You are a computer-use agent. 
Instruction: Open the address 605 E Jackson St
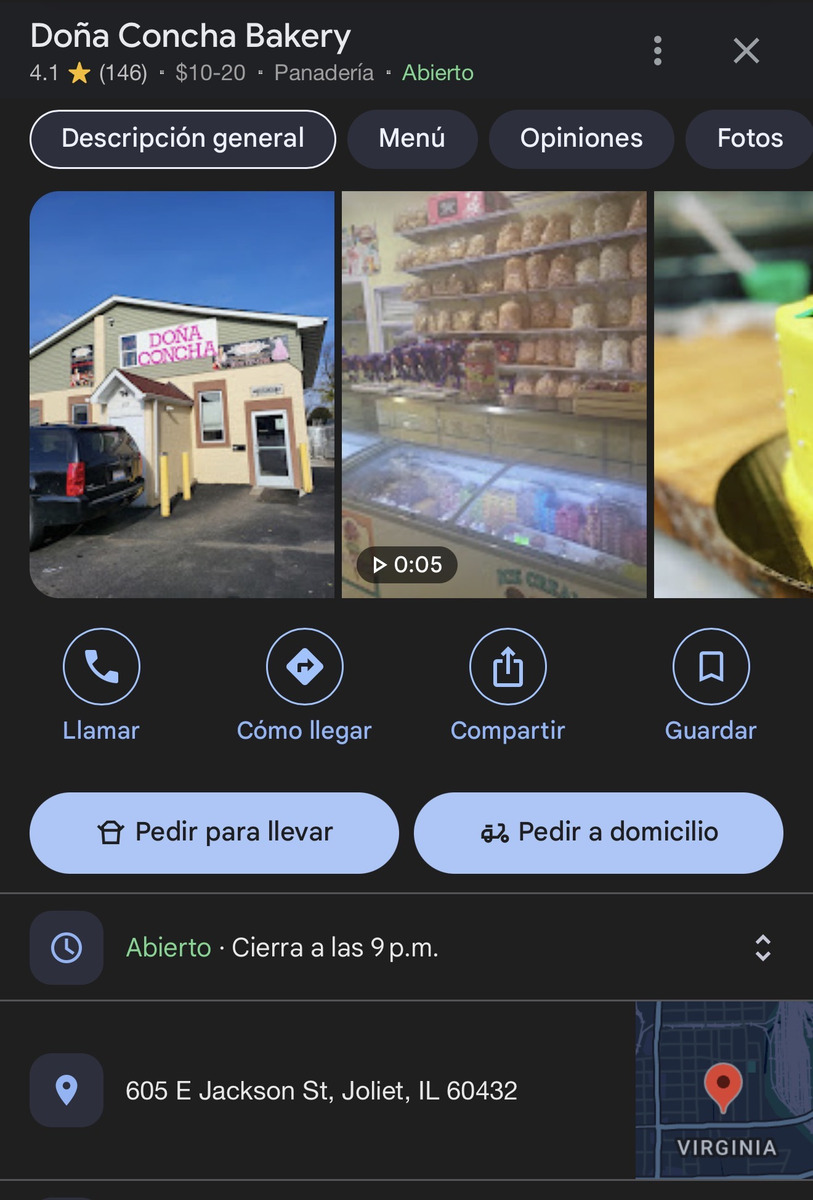[321, 1090]
